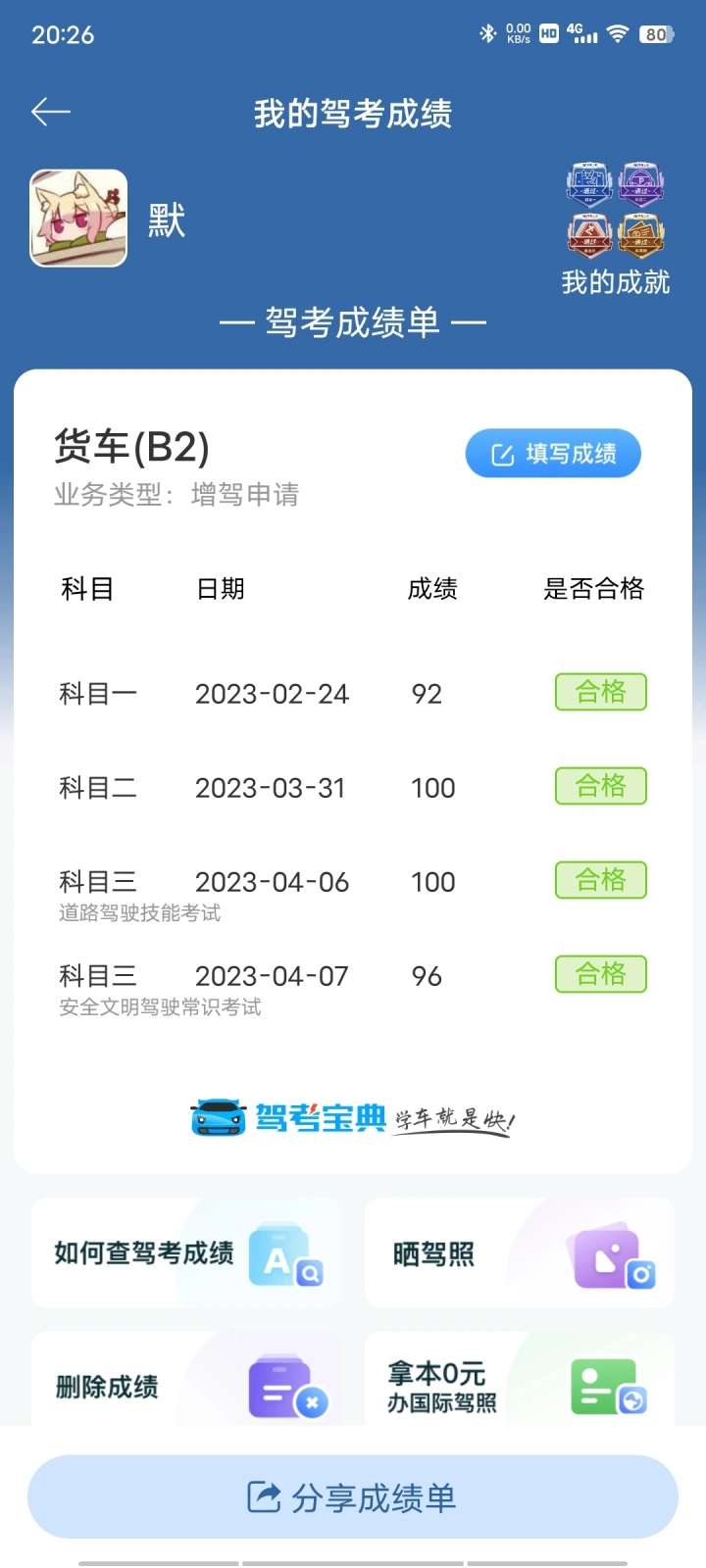706x1568 pixels.
Task: Go back using the top-left arrow
Action: pyautogui.click(x=51, y=113)
